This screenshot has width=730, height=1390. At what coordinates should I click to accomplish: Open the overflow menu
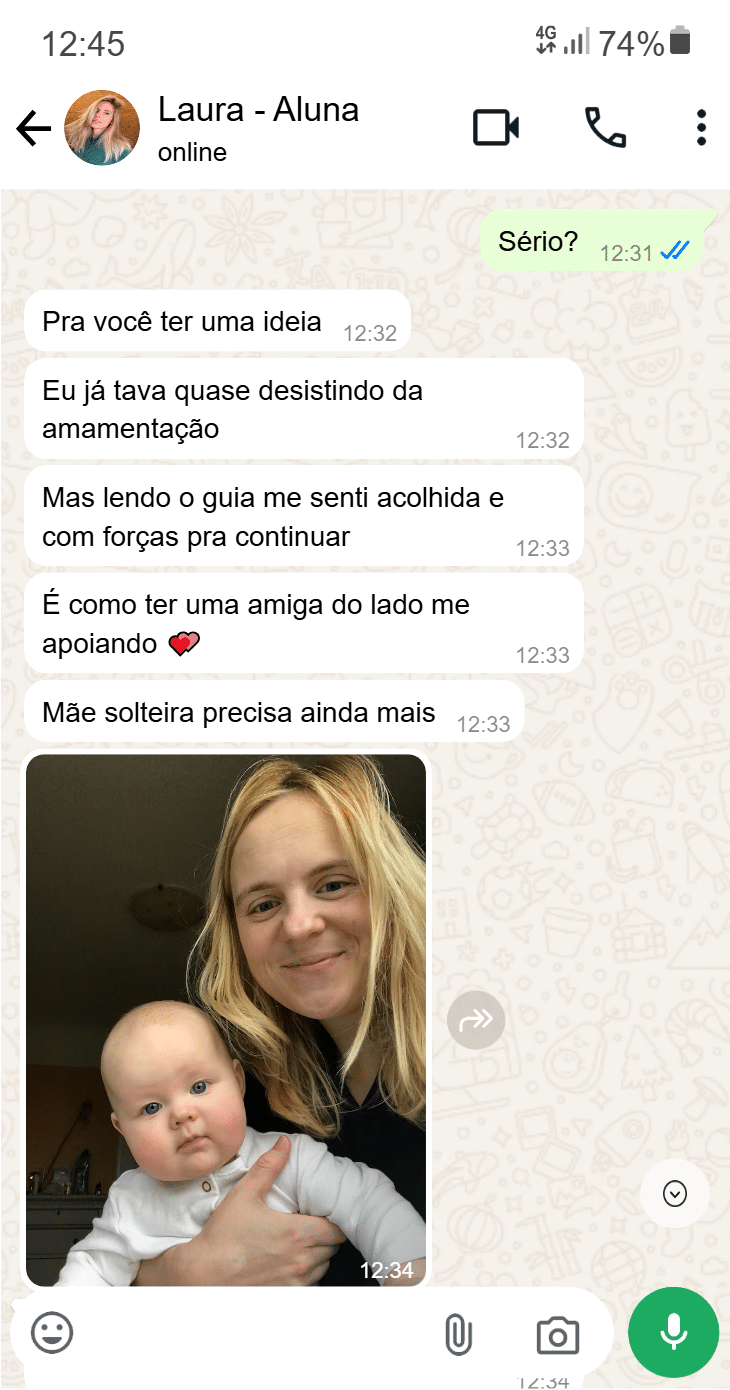[701, 128]
